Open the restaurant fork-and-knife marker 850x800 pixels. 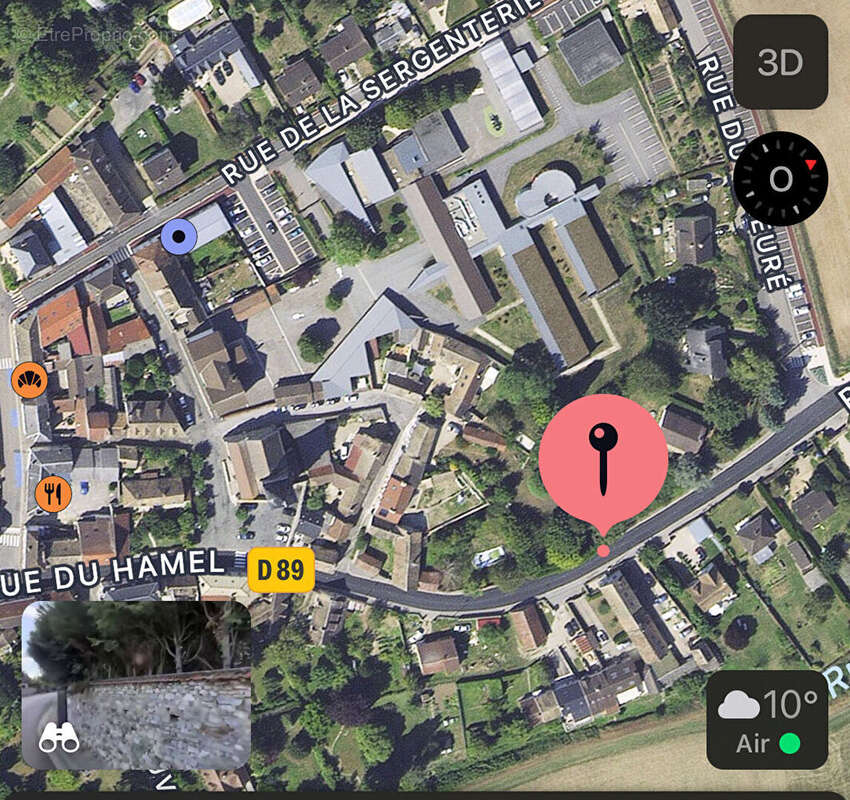(x=53, y=493)
